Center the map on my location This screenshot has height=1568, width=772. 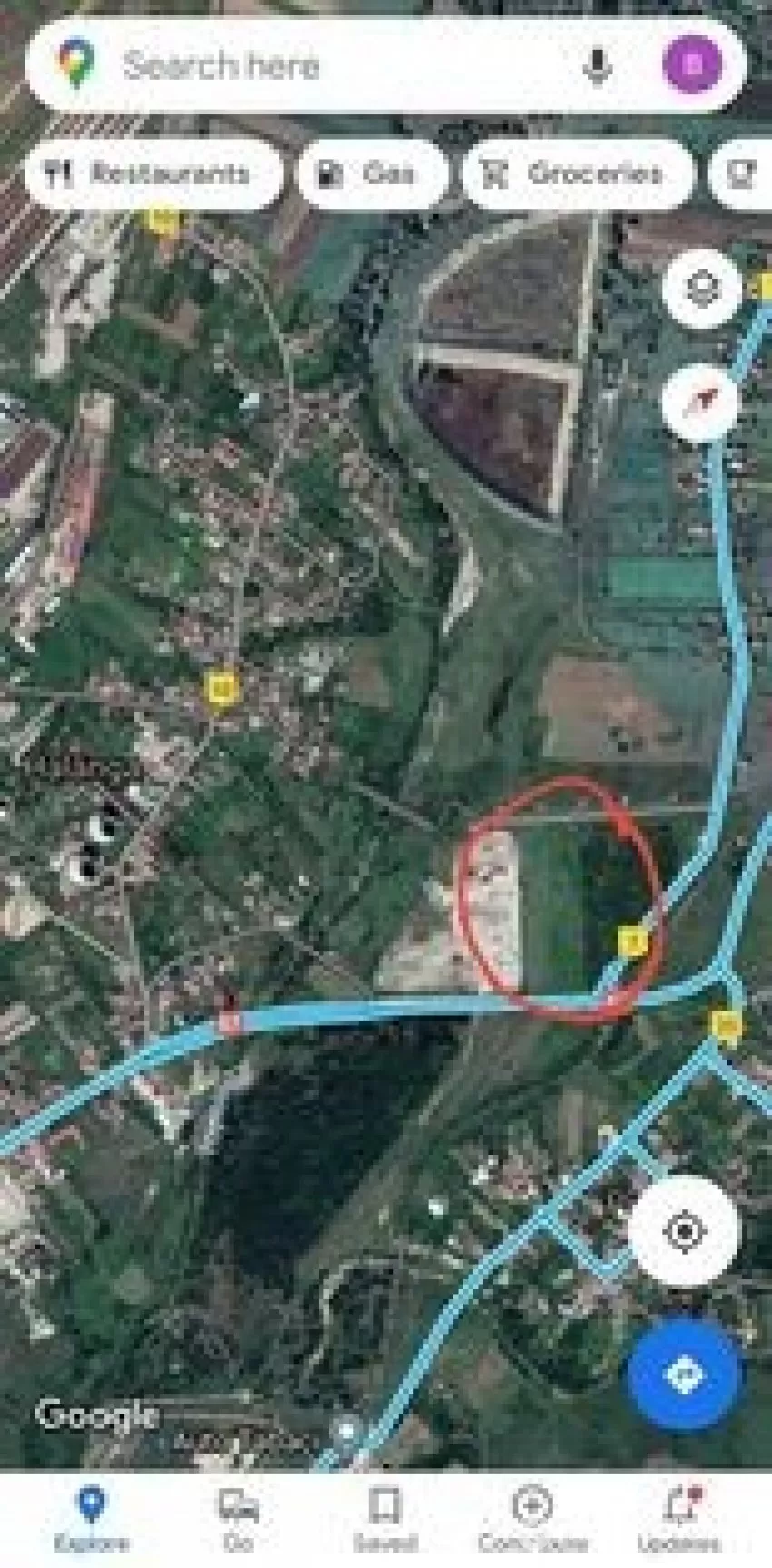685,1232
